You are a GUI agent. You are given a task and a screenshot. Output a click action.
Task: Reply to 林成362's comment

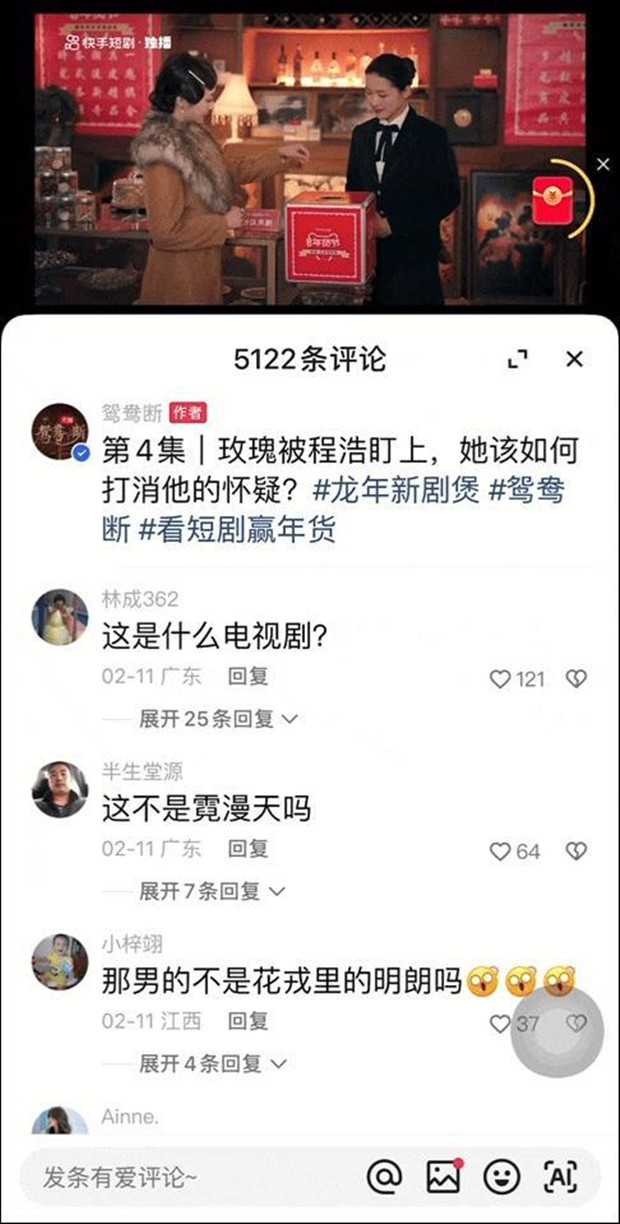point(248,677)
